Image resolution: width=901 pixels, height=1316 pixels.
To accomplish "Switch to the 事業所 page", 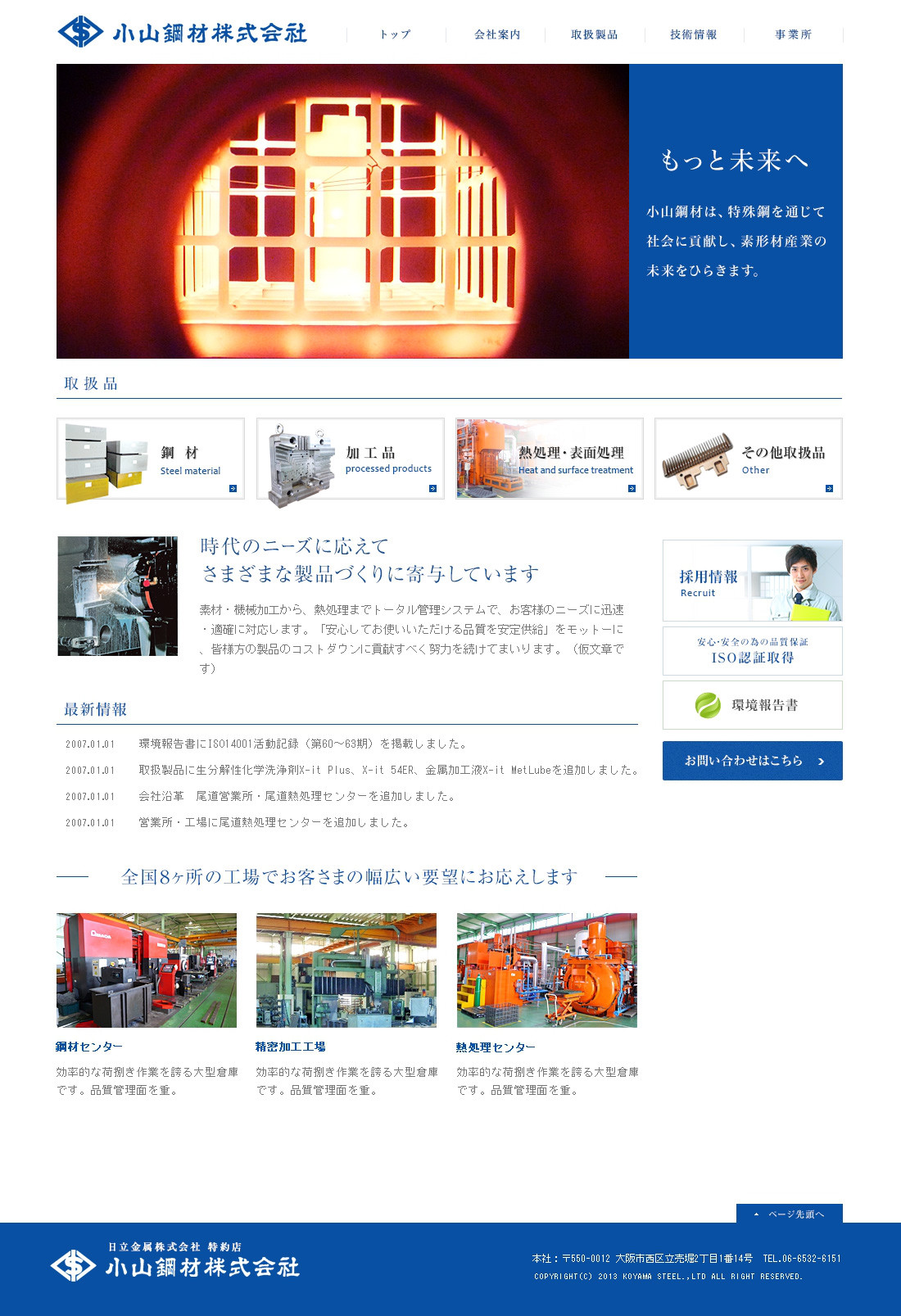I will [x=793, y=34].
